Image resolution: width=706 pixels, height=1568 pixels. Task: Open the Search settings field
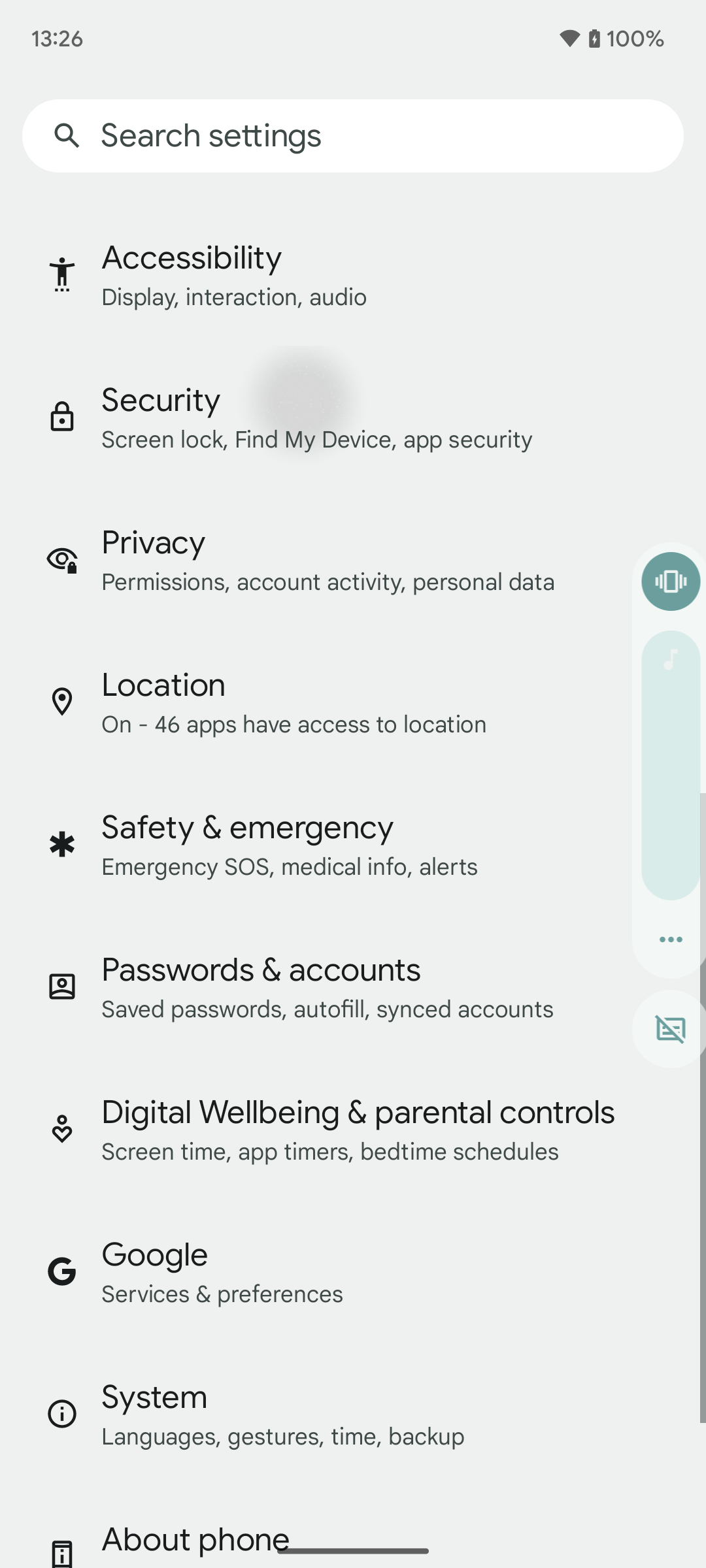tap(353, 136)
